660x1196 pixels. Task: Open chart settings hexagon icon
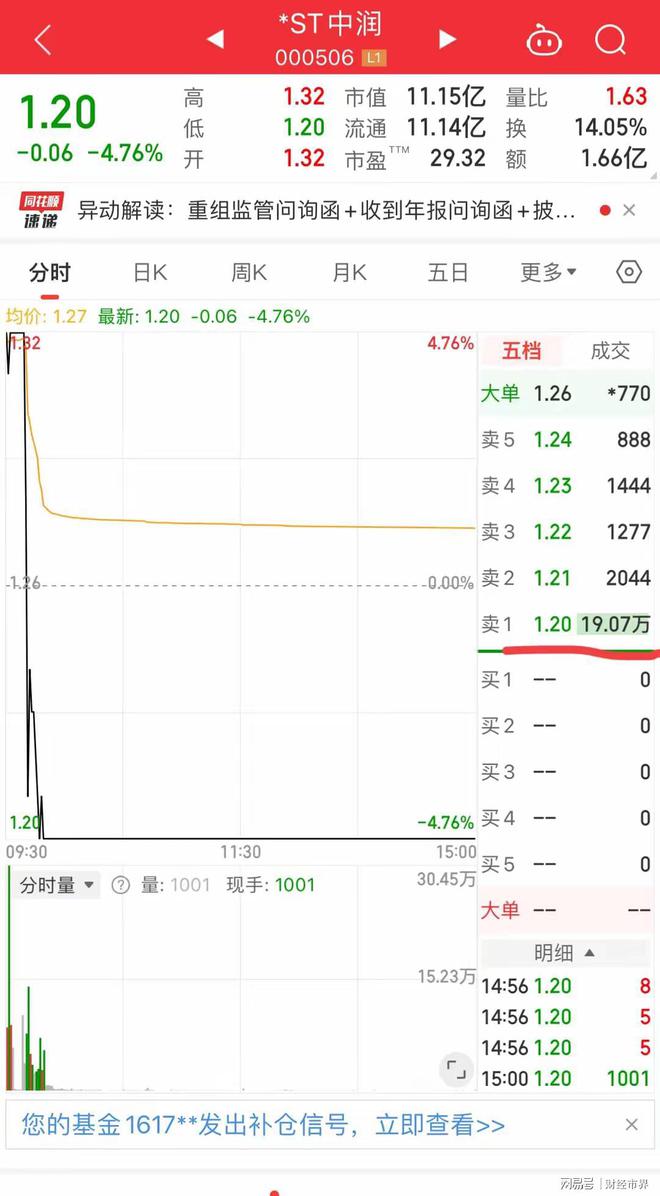tap(629, 272)
